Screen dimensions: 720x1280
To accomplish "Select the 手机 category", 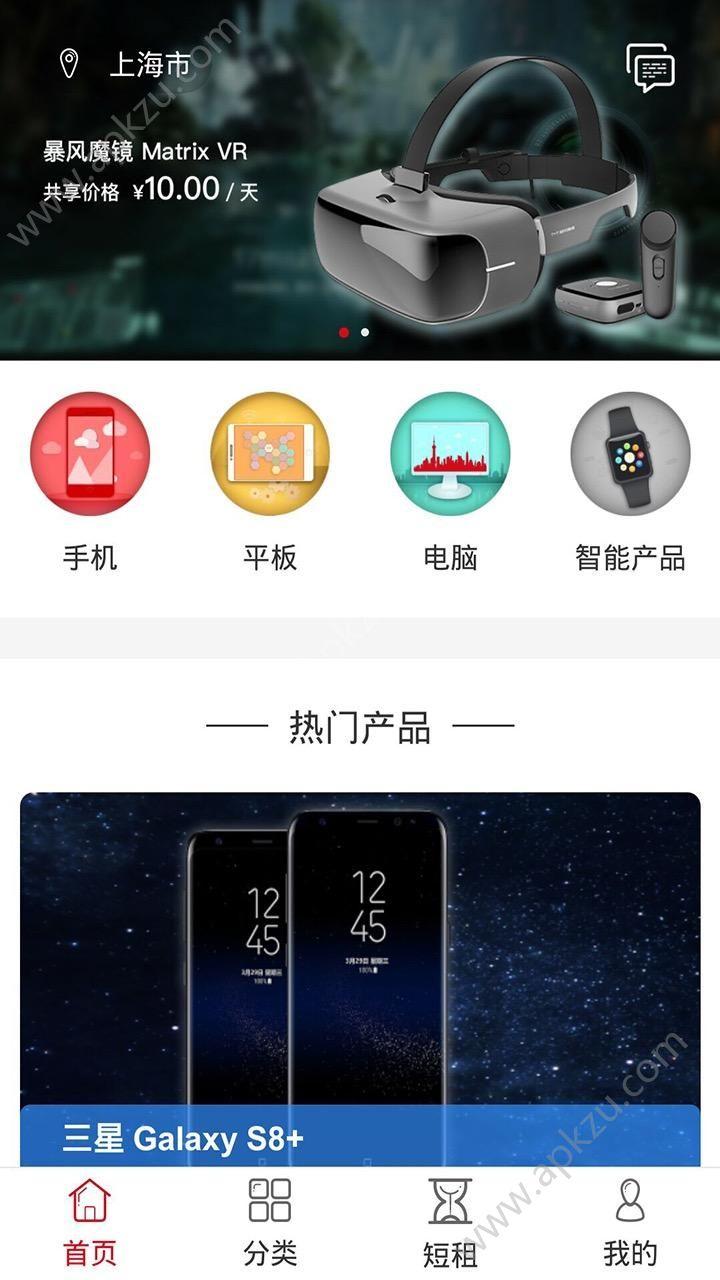I will (x=90, y=482).
